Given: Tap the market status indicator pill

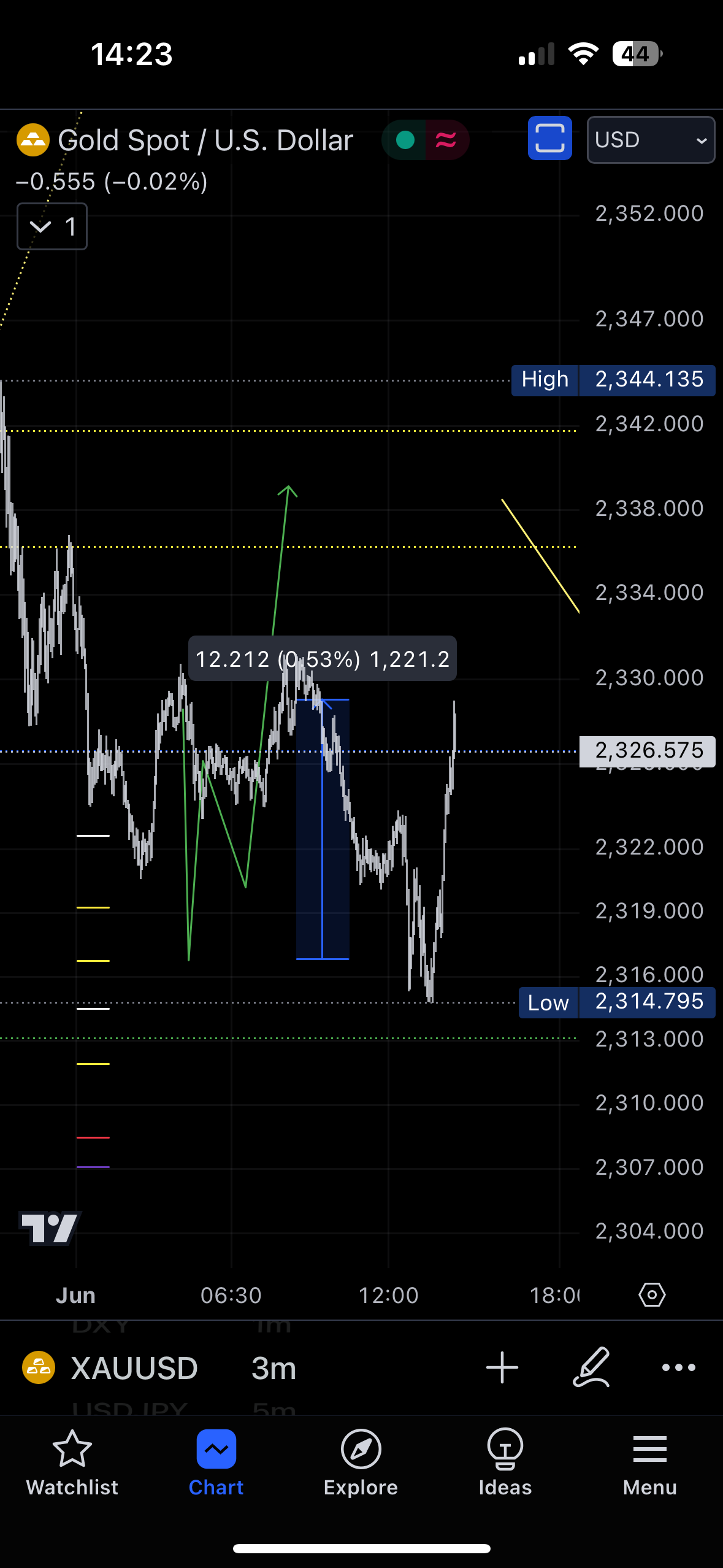Looking at the screenshot, I should 426,140.
